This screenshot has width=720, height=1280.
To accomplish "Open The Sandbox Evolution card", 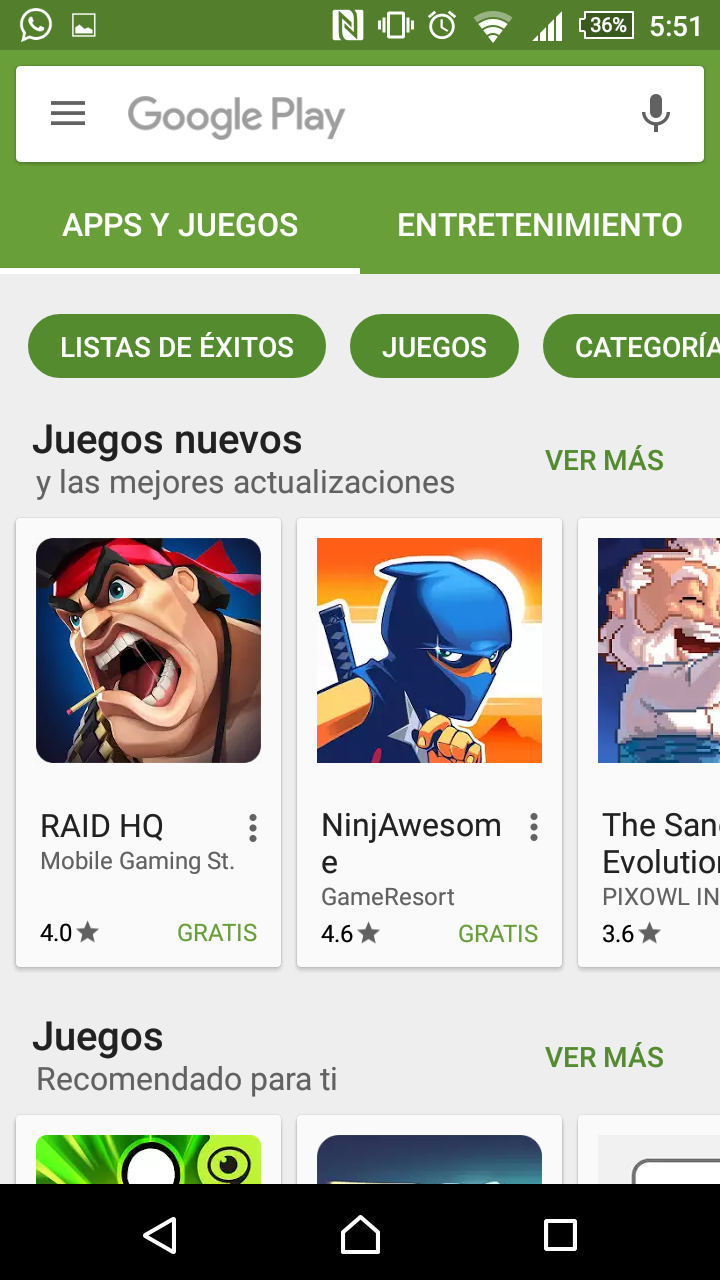I will 655,700.
